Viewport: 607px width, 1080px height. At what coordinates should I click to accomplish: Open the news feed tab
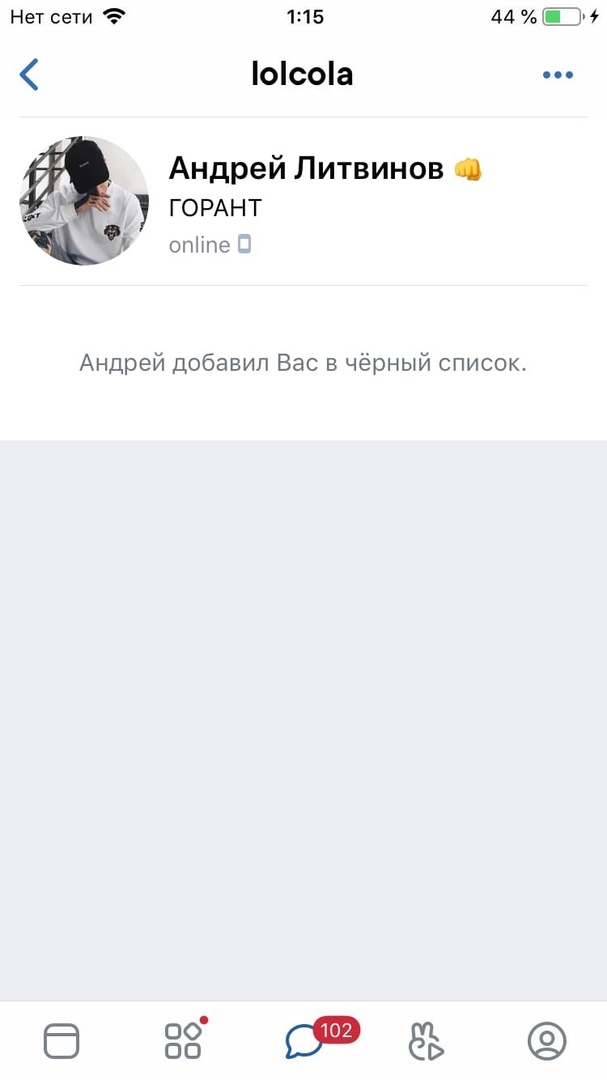pyautogui.click(x=61, y=1041)
